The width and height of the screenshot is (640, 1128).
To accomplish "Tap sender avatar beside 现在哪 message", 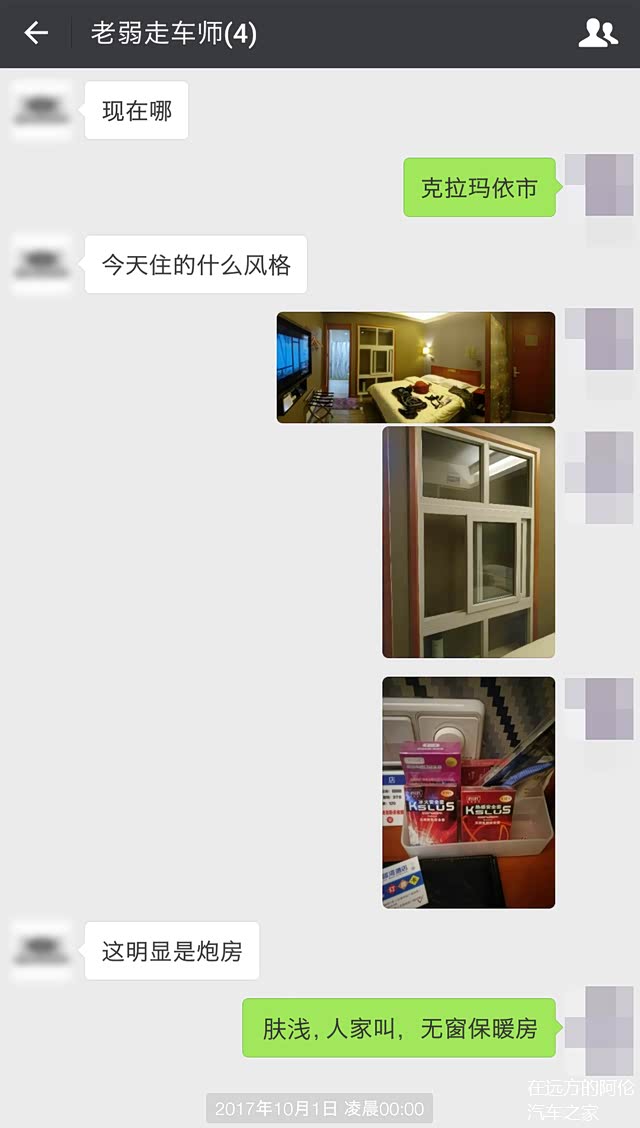I will [x=42, y=110].
